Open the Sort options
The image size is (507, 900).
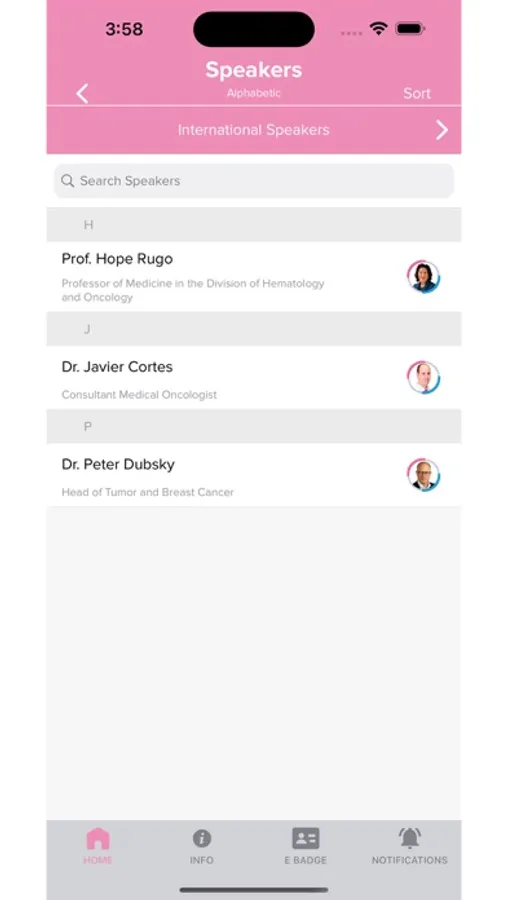pyautogui.click(x=416, y=94)
